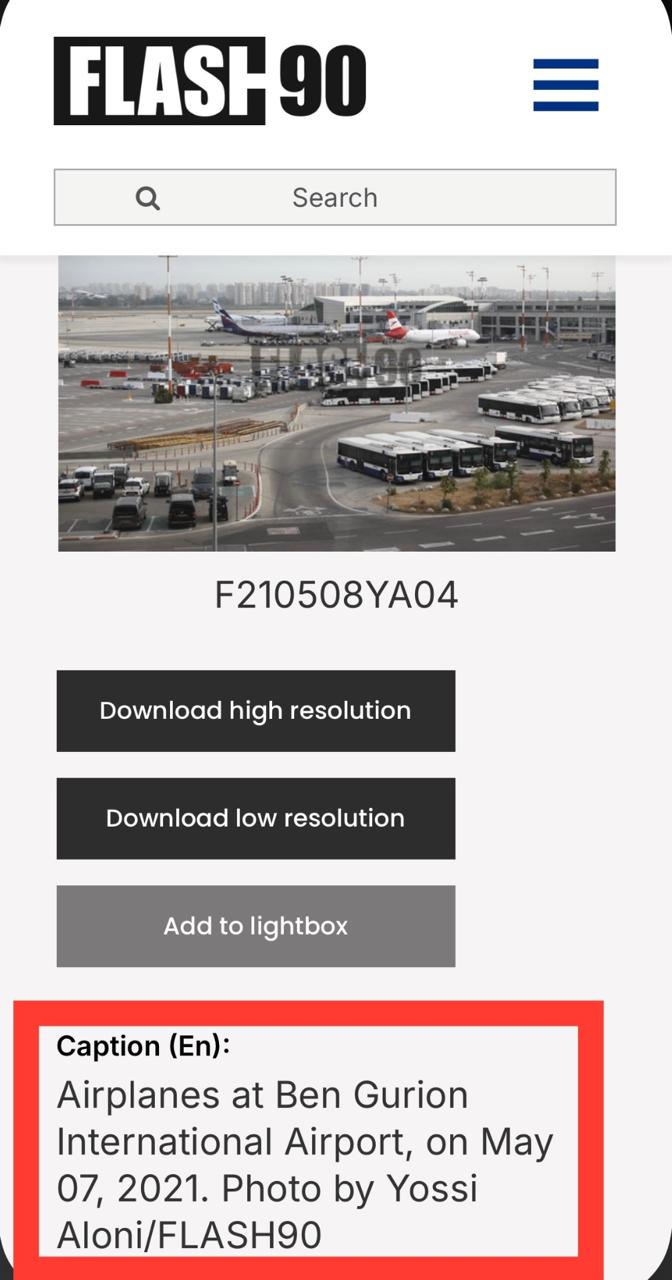Download low resolution photo

[255, 818]
